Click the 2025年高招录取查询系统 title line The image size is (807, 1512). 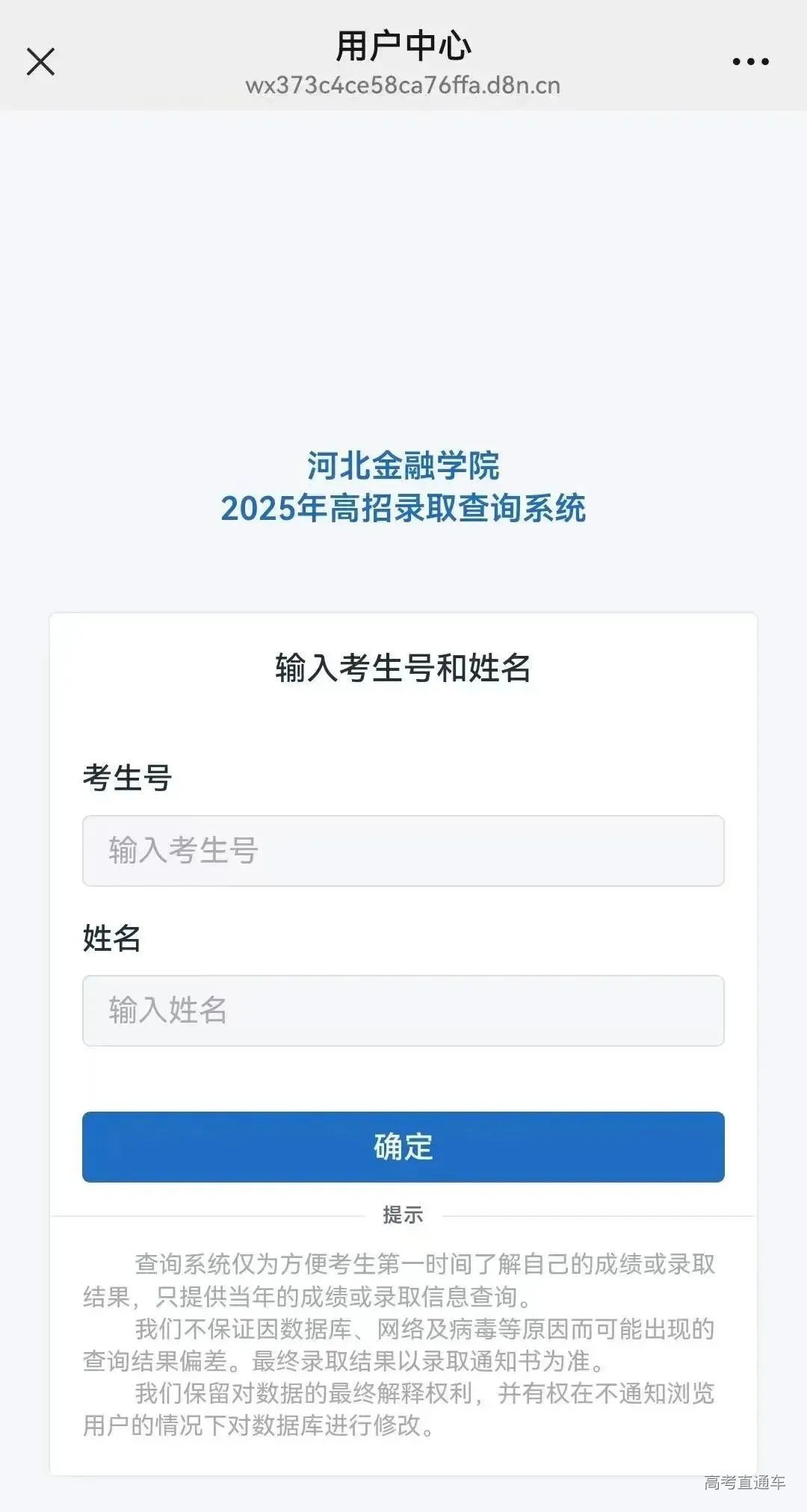click(x=403, y=510)
